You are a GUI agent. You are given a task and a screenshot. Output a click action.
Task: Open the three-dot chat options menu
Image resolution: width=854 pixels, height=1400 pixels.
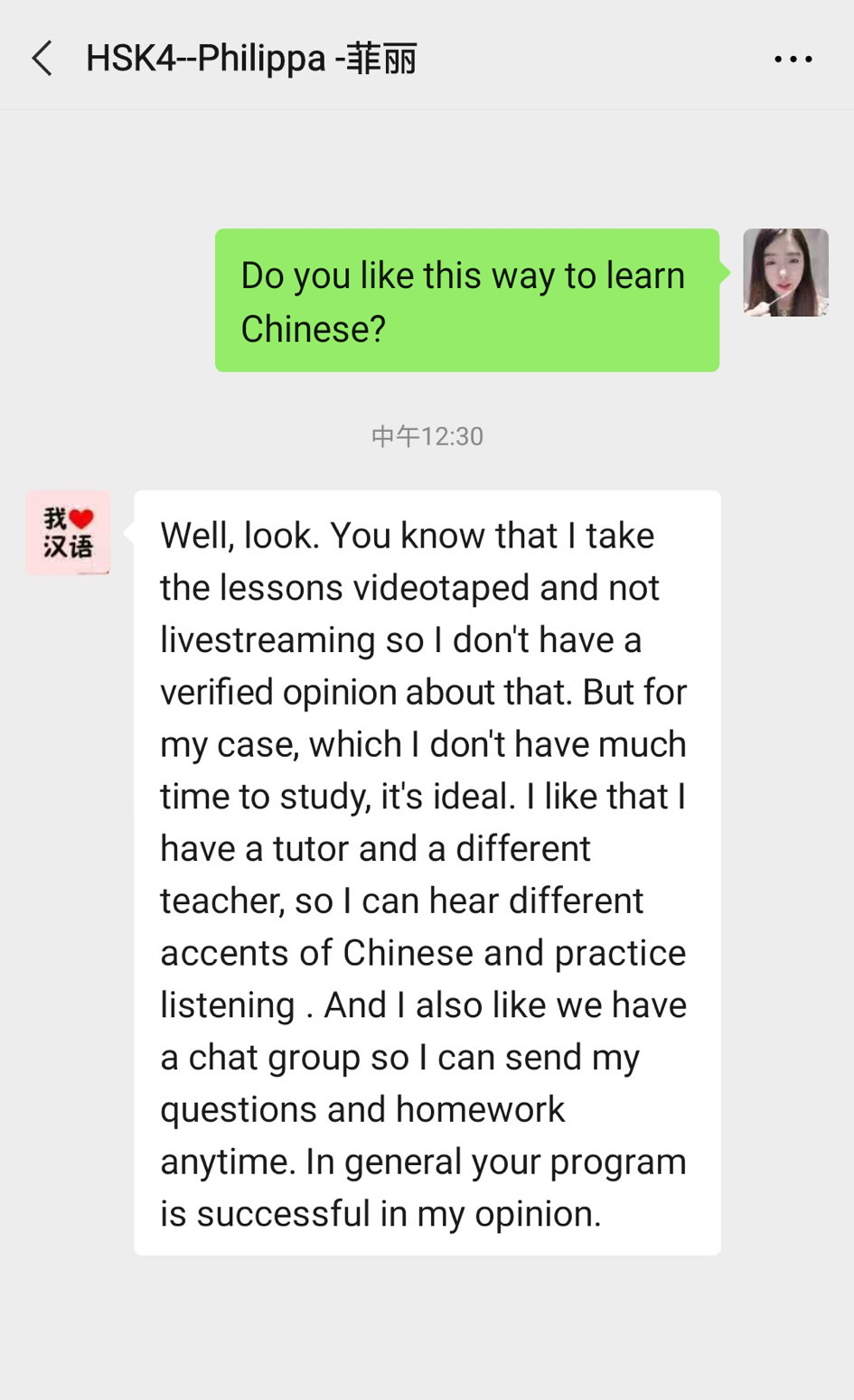tap(793, 60)
